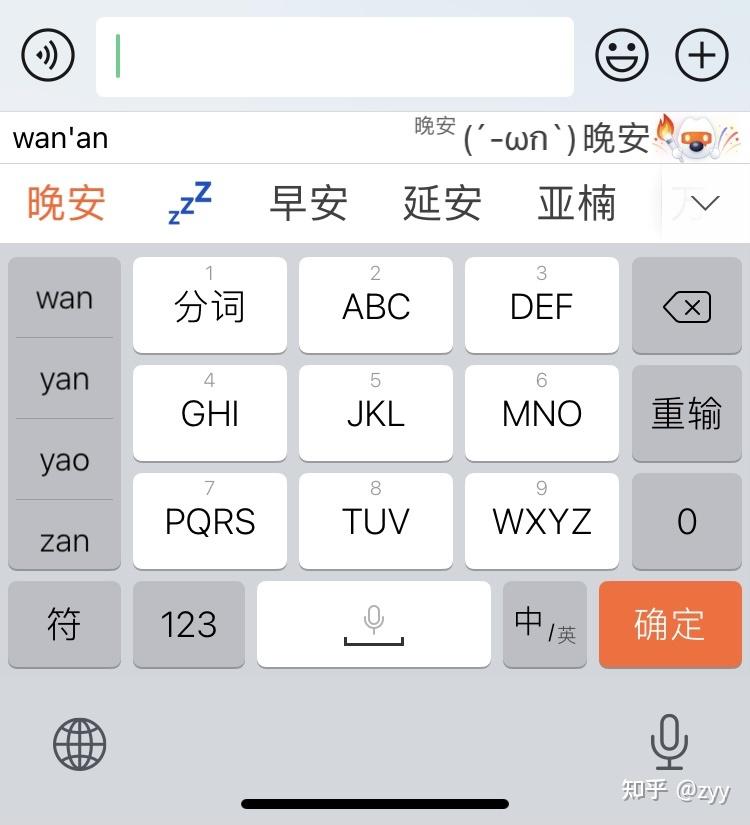The height and width of the screenshot is (825, 750).
Task: Pick the zzz sleep emoji candidate
Action: click(x=189, y=203)
